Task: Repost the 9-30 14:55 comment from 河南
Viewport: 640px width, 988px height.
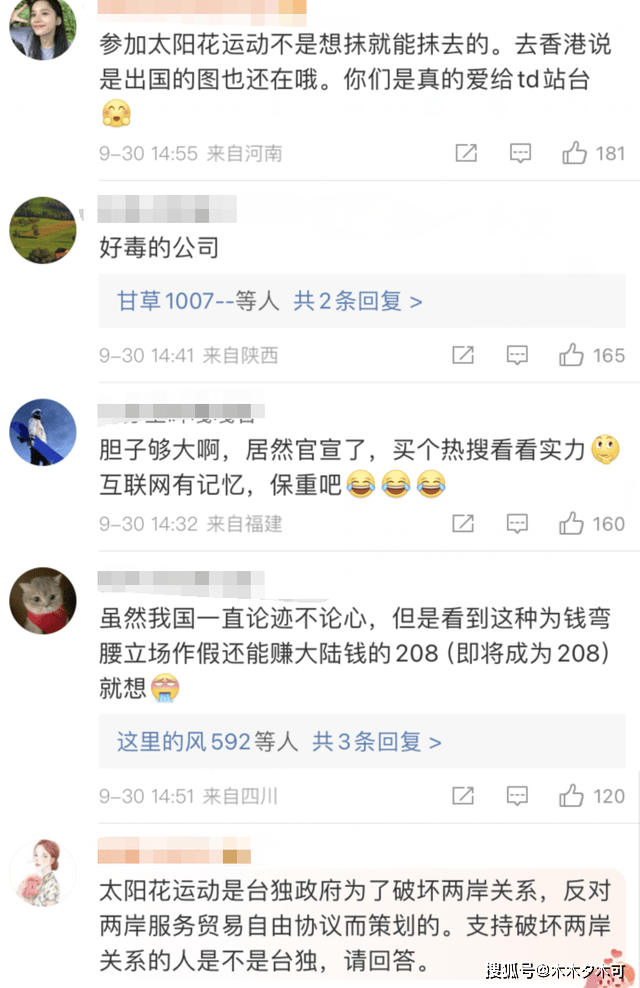Action: coord(466,153)
